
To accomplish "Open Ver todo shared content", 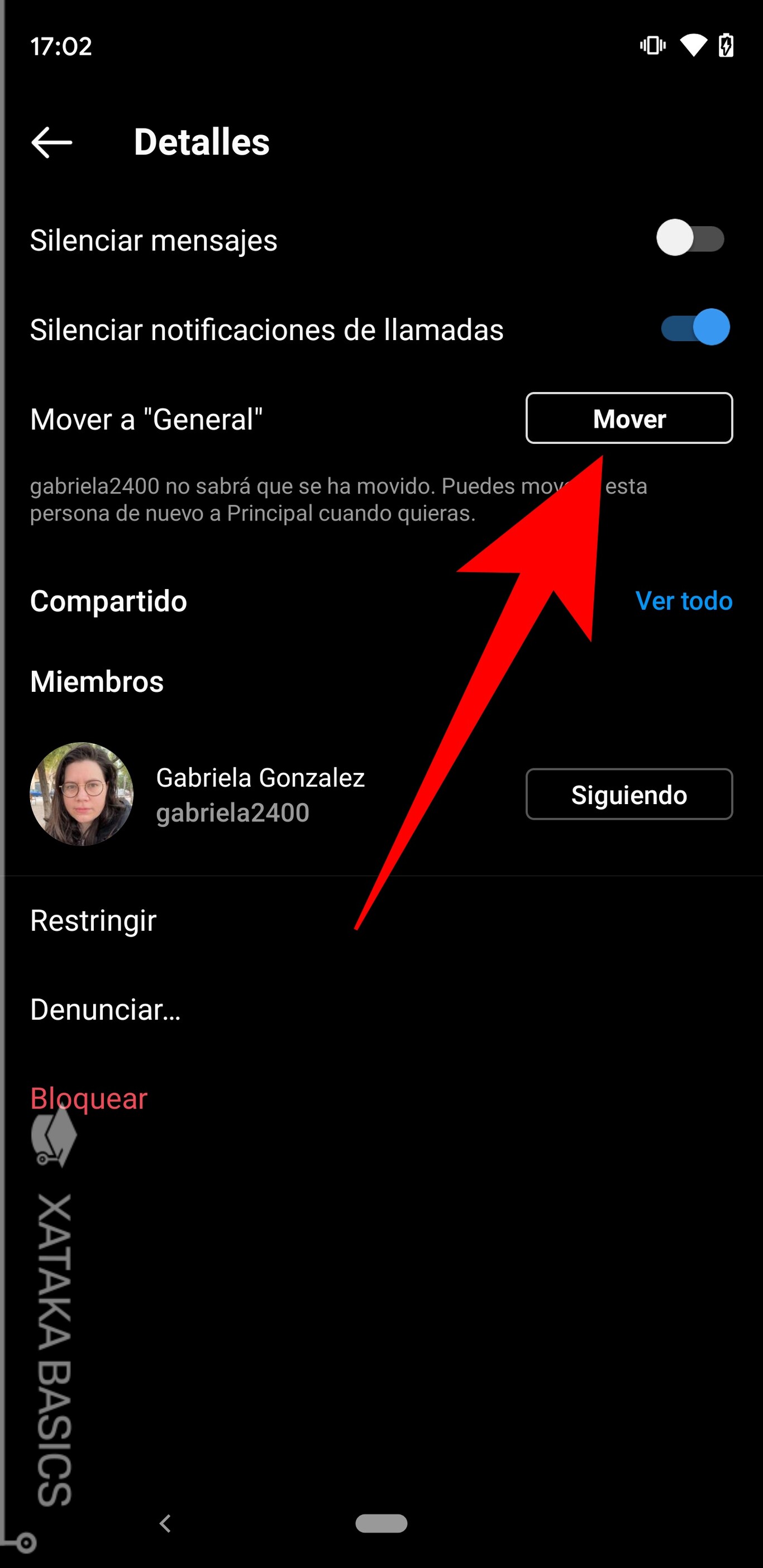I will point(683,601).
